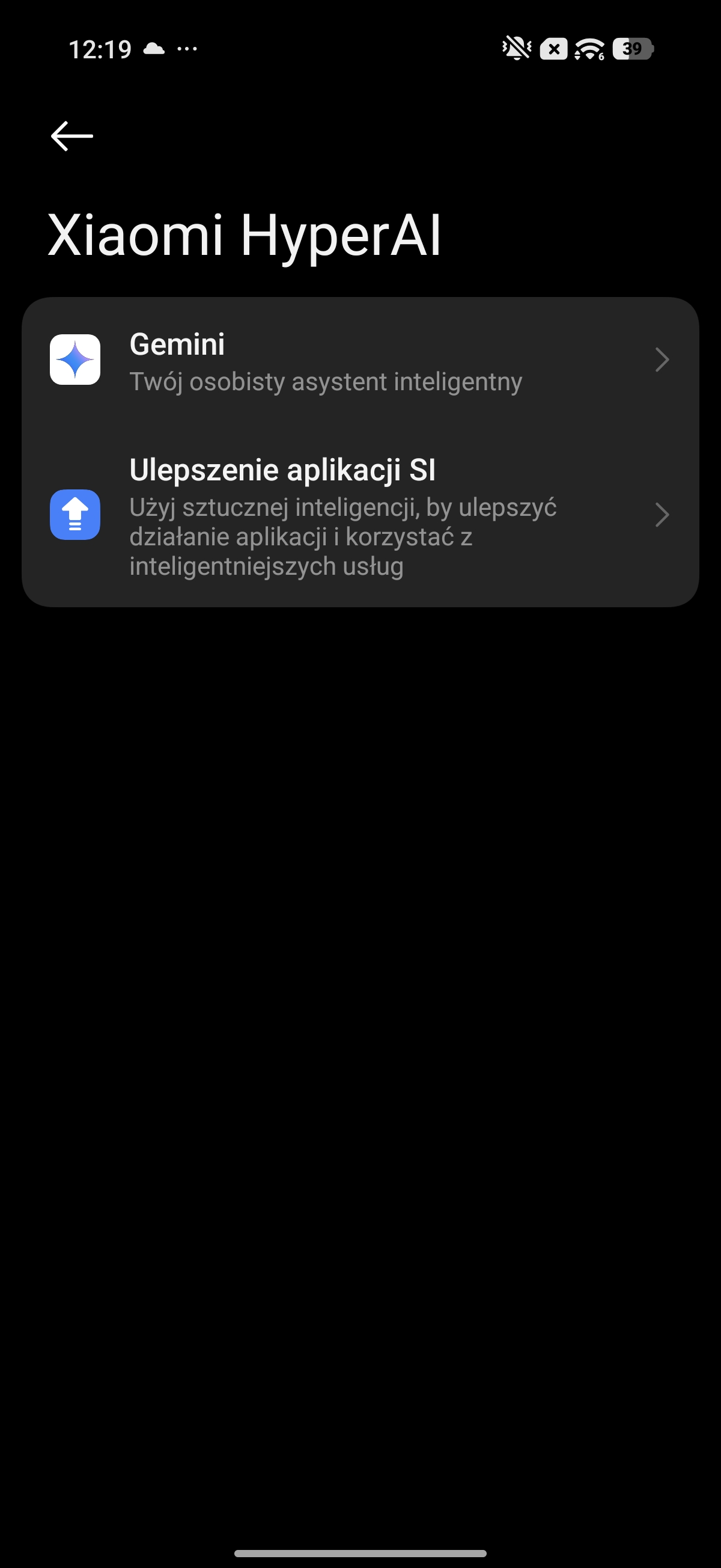Open Gemini assistant settings
The width and height of the screenshot is (721, 1568).
359,360
